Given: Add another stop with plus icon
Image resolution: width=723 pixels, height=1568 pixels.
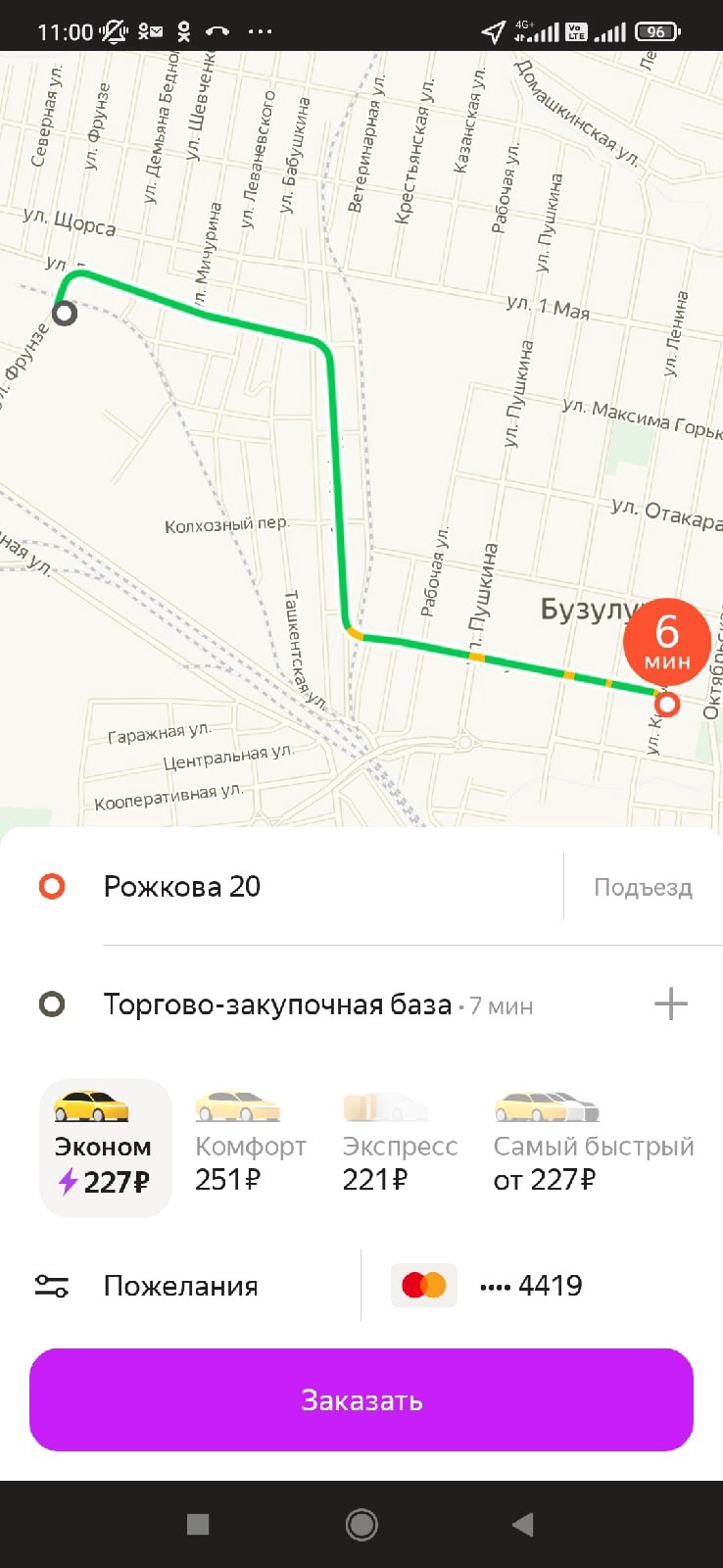Looking at the screenshot, I should (671, 1004).
